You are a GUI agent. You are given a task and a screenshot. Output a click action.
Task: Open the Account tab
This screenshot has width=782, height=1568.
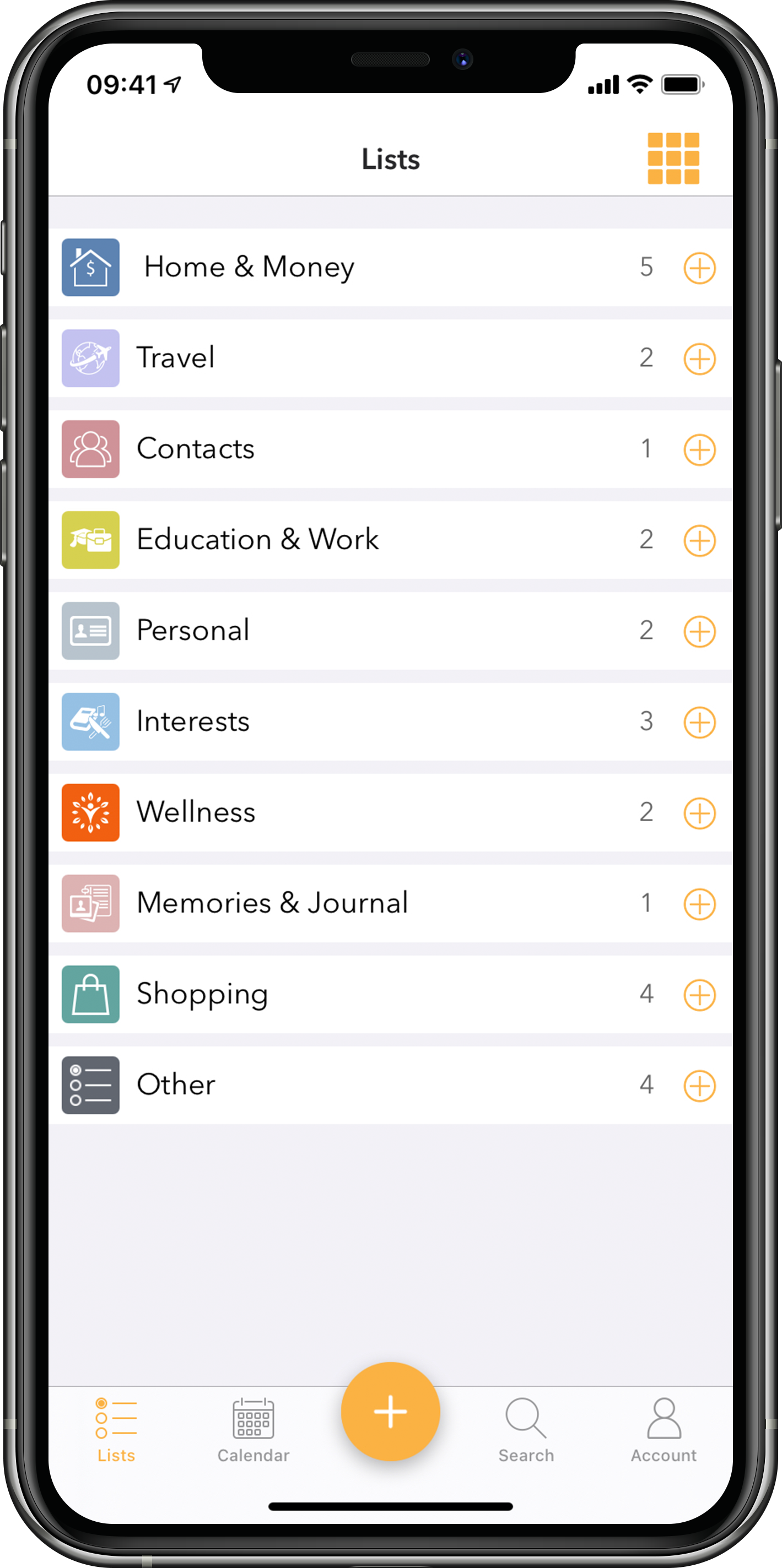663,1430
